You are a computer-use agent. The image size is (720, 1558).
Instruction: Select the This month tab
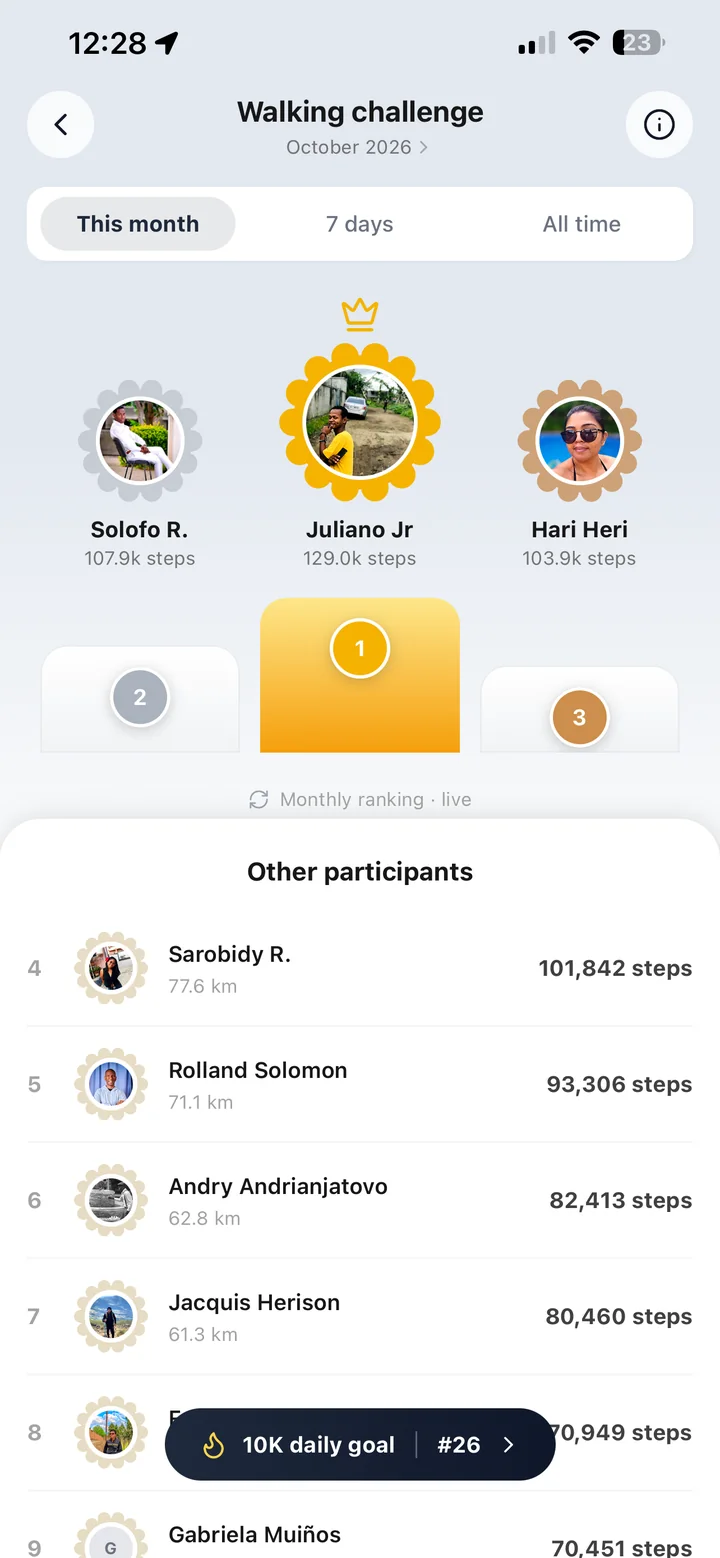click(x=138, y=224)
